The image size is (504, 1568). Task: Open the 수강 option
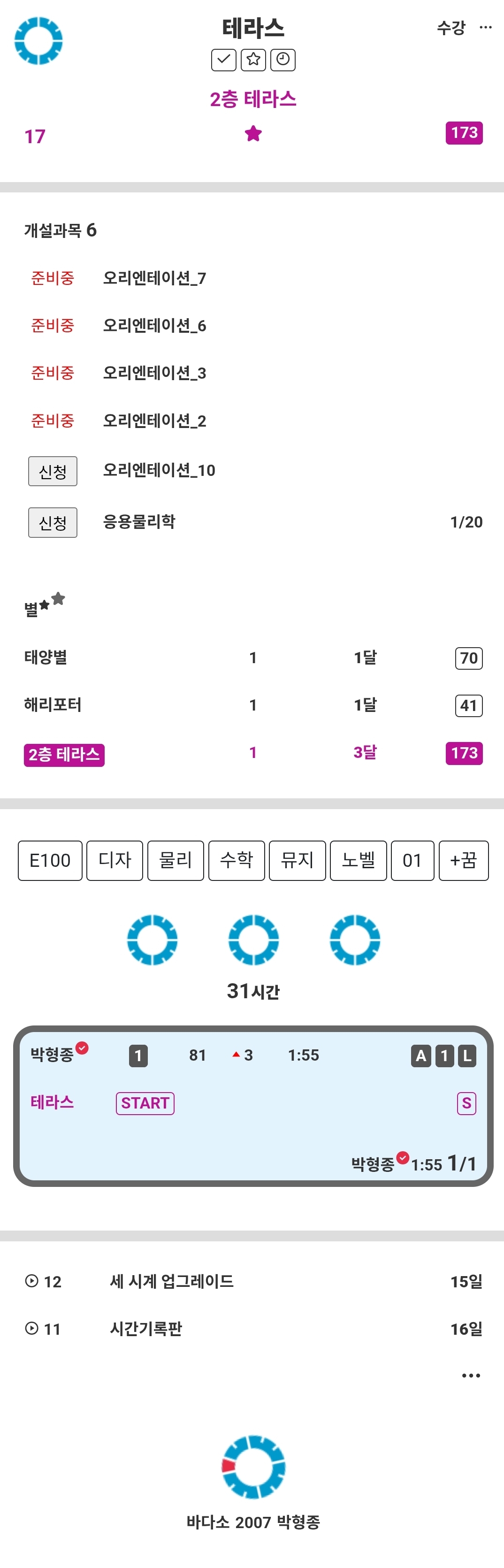[x=451, y=27]
